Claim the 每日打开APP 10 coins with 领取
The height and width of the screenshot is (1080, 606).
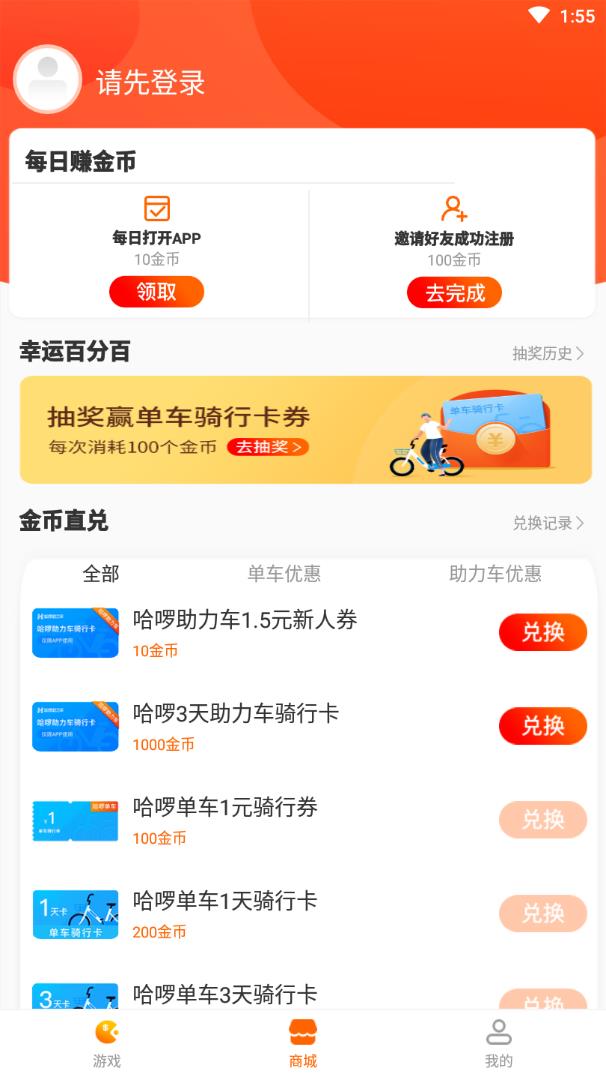pos(156,292)
